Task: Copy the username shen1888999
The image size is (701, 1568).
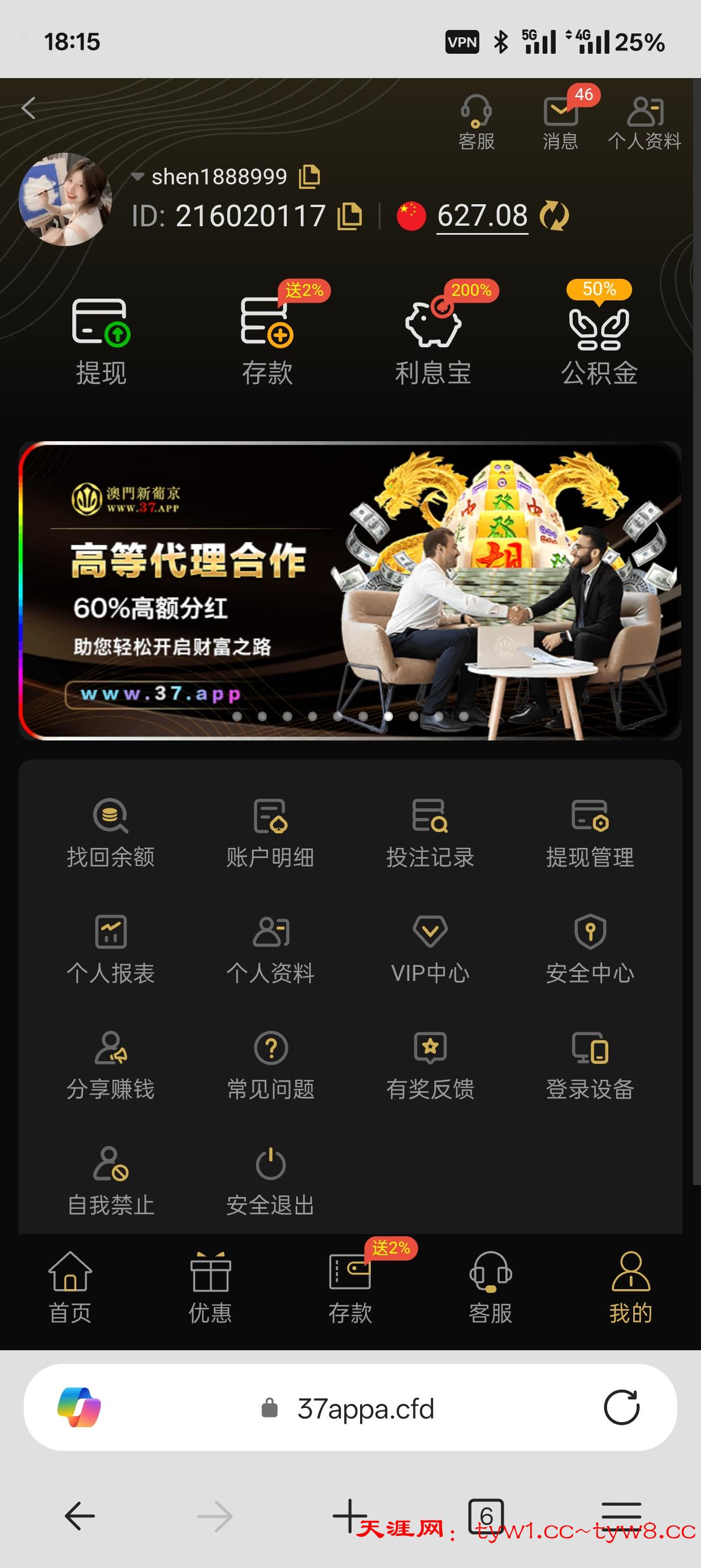Action: pyautogui.click(x=309, y=176)
